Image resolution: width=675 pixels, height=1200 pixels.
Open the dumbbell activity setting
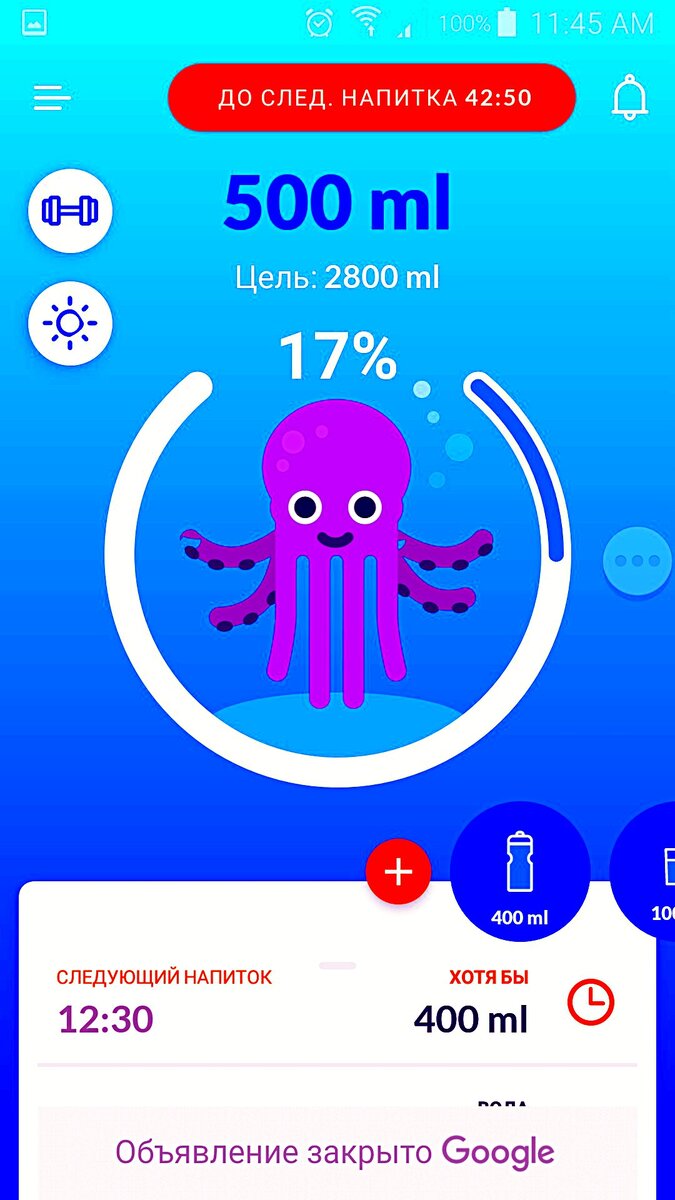[70, 211]
